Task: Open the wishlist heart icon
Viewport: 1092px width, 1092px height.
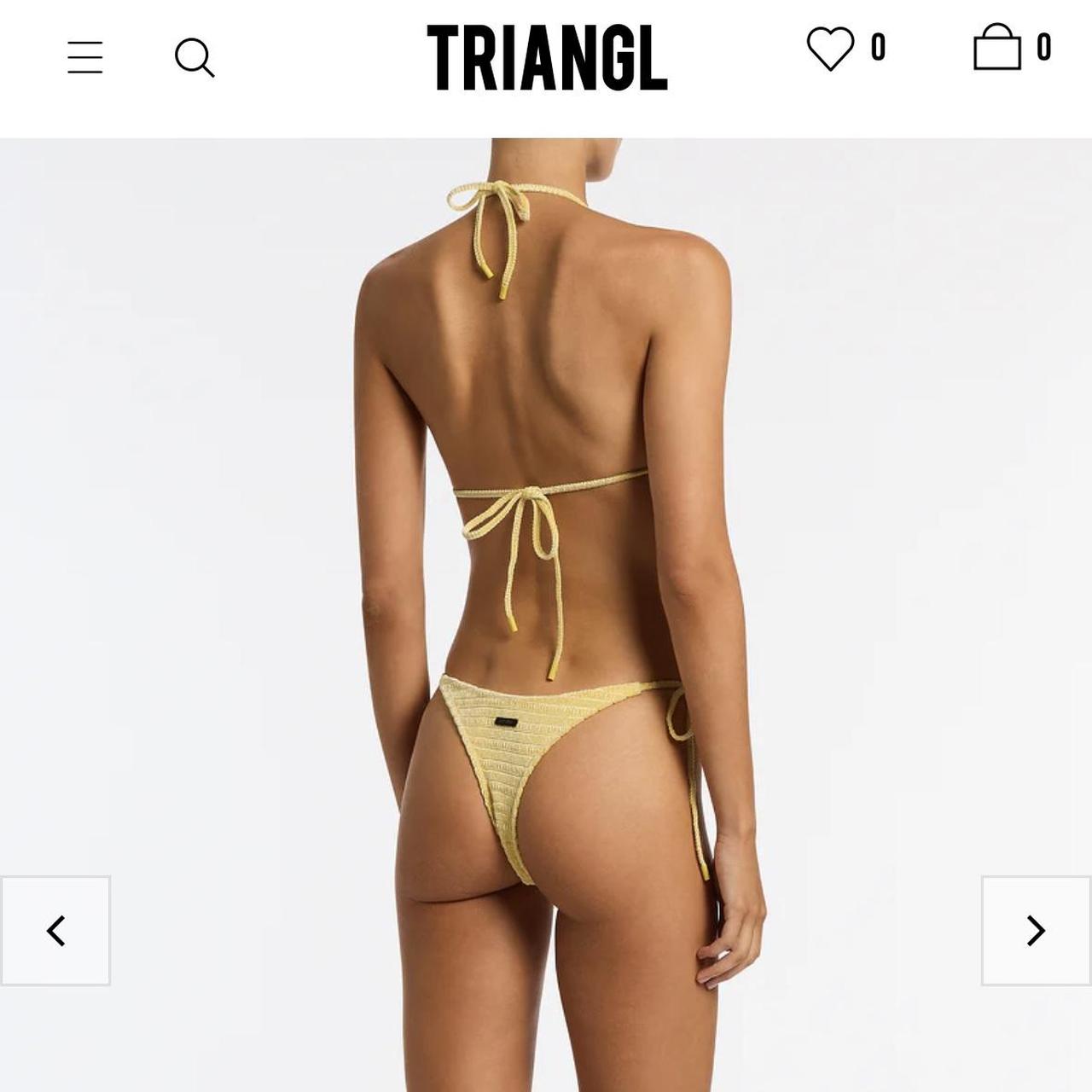Action: pyautogui.click(x=831, y=48)
